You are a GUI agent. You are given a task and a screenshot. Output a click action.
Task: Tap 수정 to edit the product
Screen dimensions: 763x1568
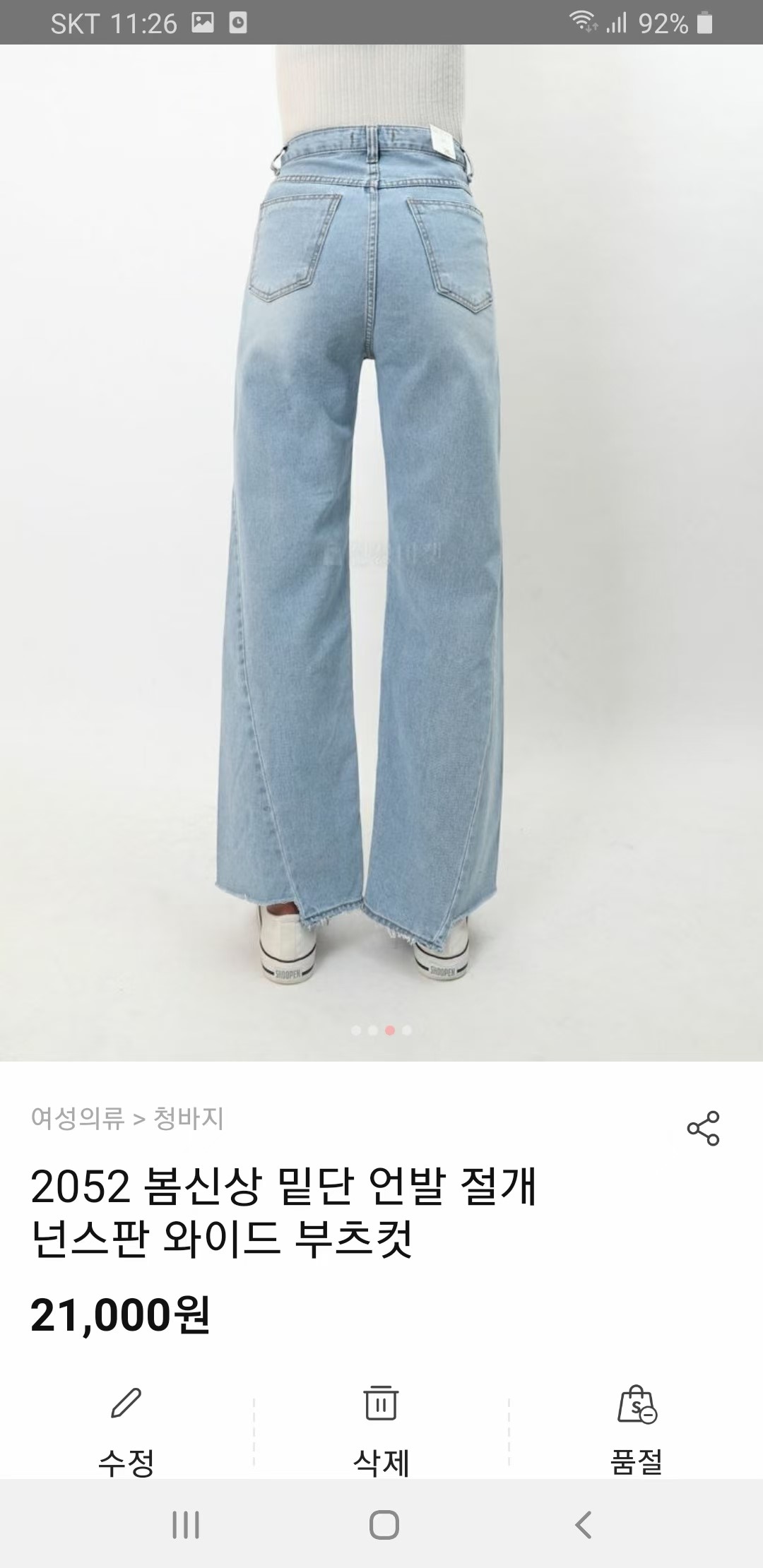pos(126,1429)
